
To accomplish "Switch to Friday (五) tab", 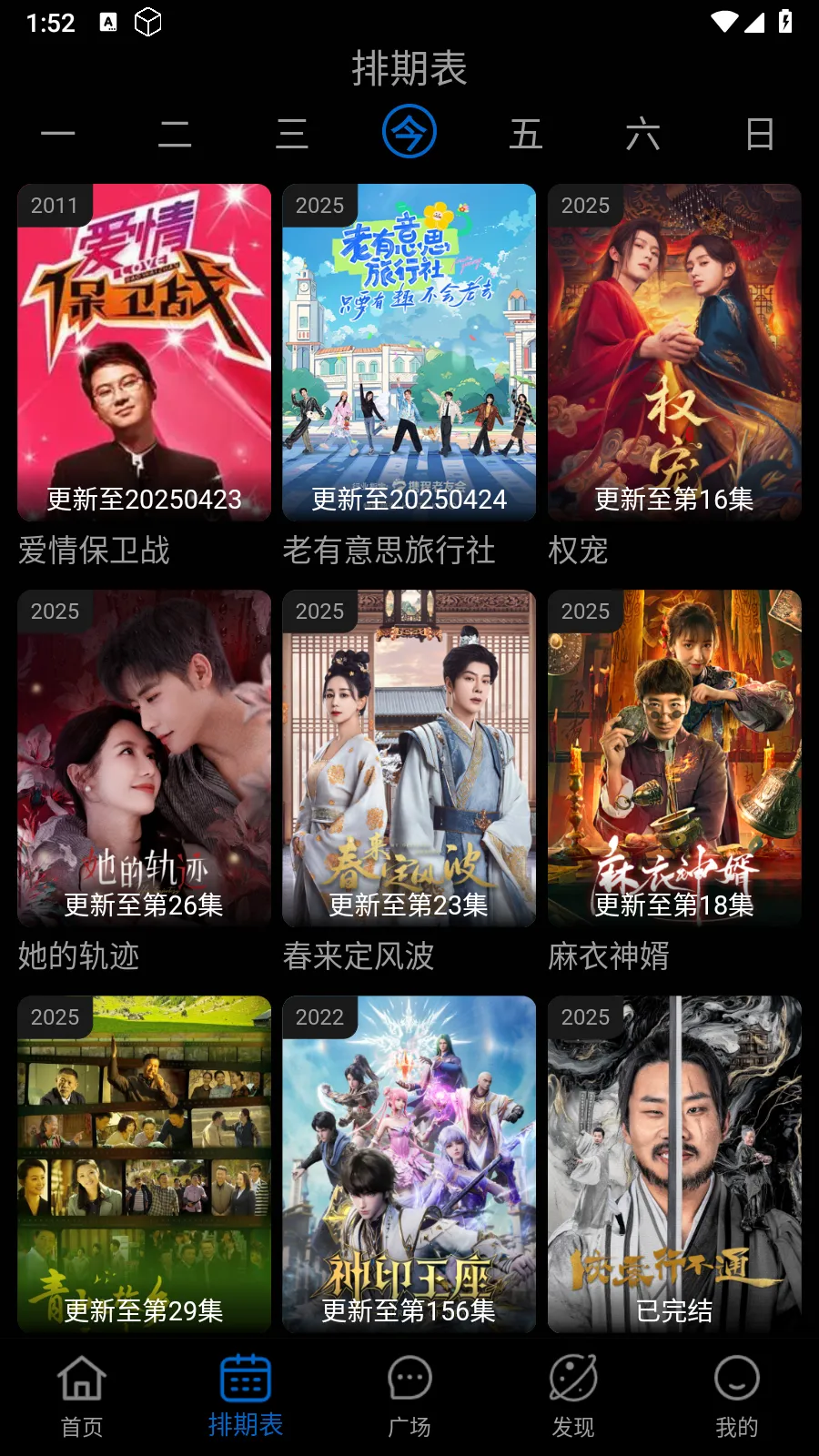I will click(526, 134).
